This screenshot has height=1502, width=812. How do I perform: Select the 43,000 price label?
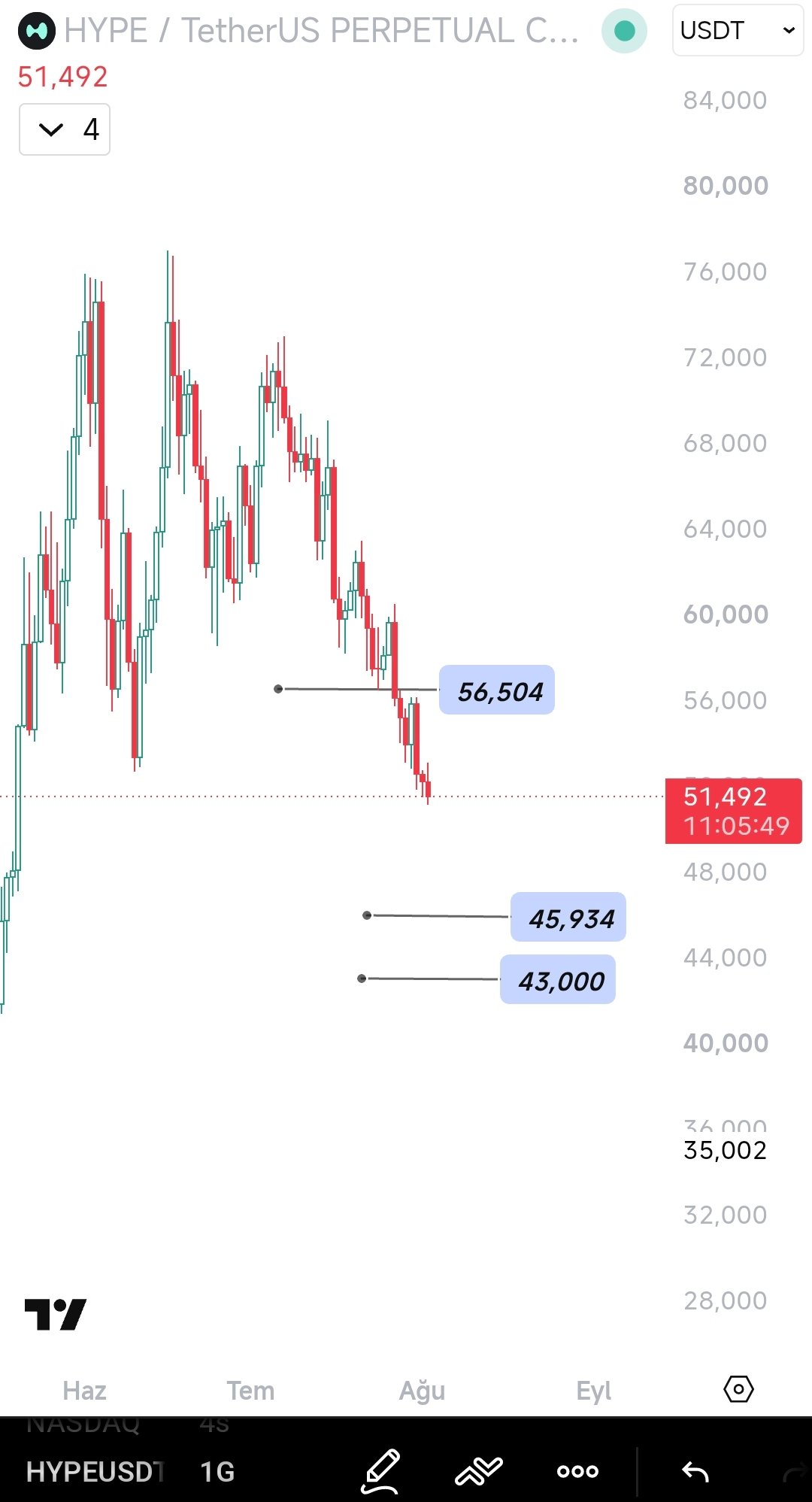coord(558,979)
